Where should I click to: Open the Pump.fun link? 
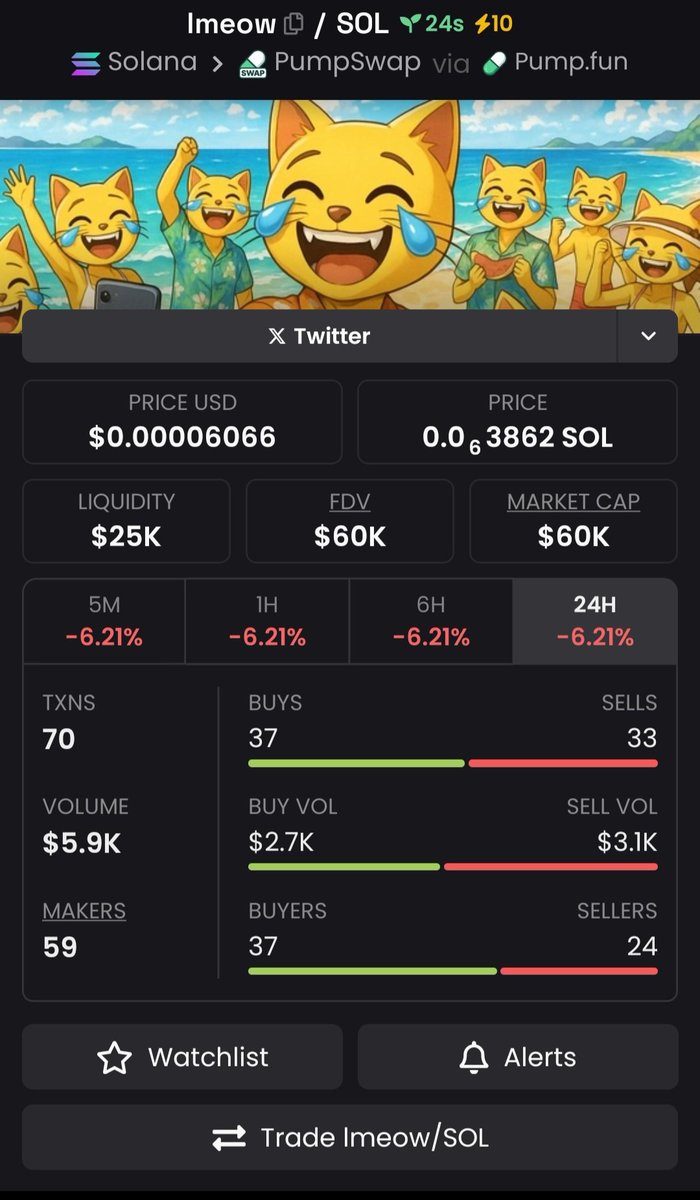(555, 62)
